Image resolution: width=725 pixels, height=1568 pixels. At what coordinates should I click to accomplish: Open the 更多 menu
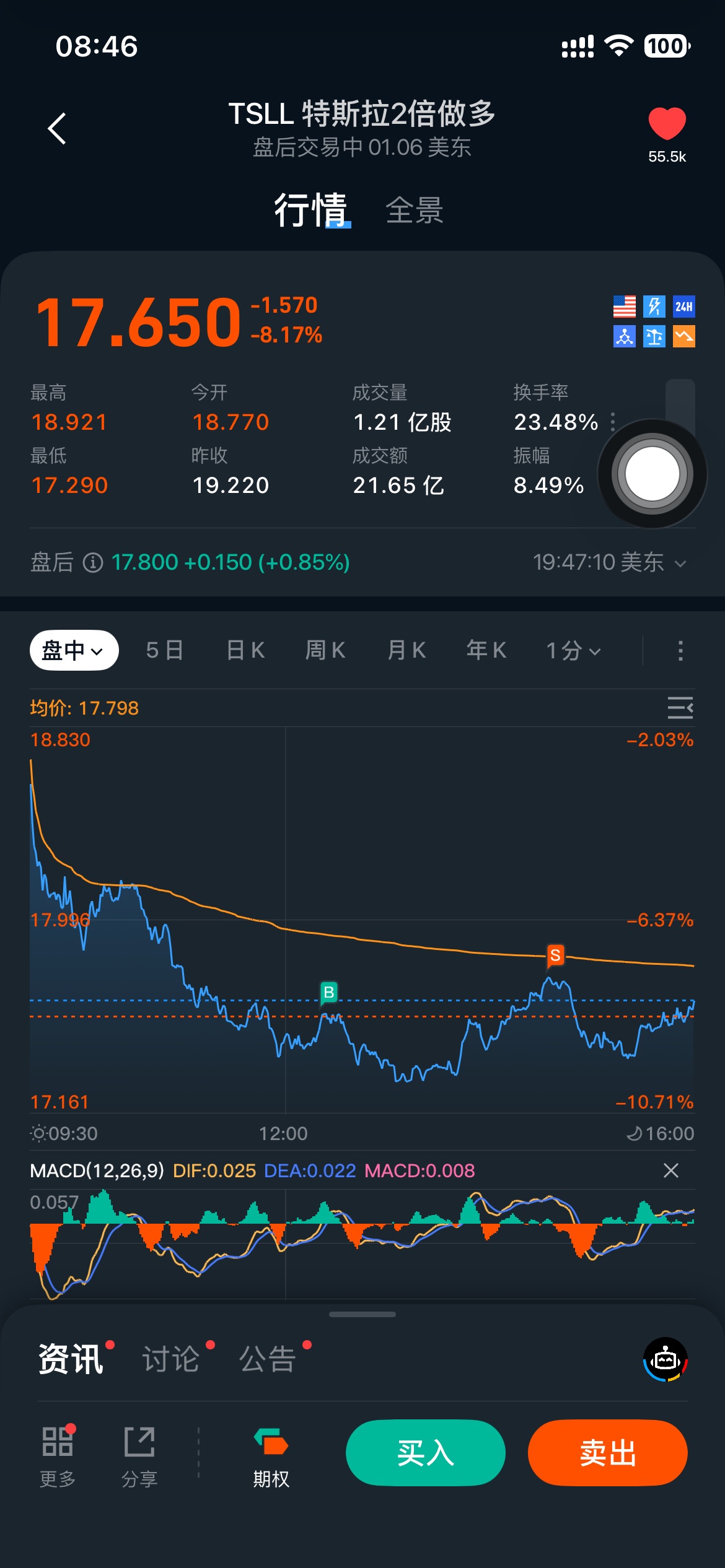tap(58, 1457)
